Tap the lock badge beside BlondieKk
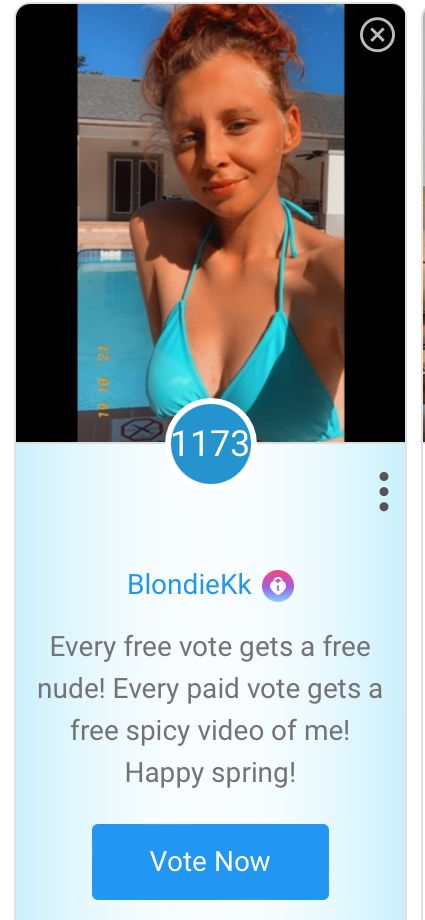The width and height of the screenshot is (425, 920). point(278,586)
